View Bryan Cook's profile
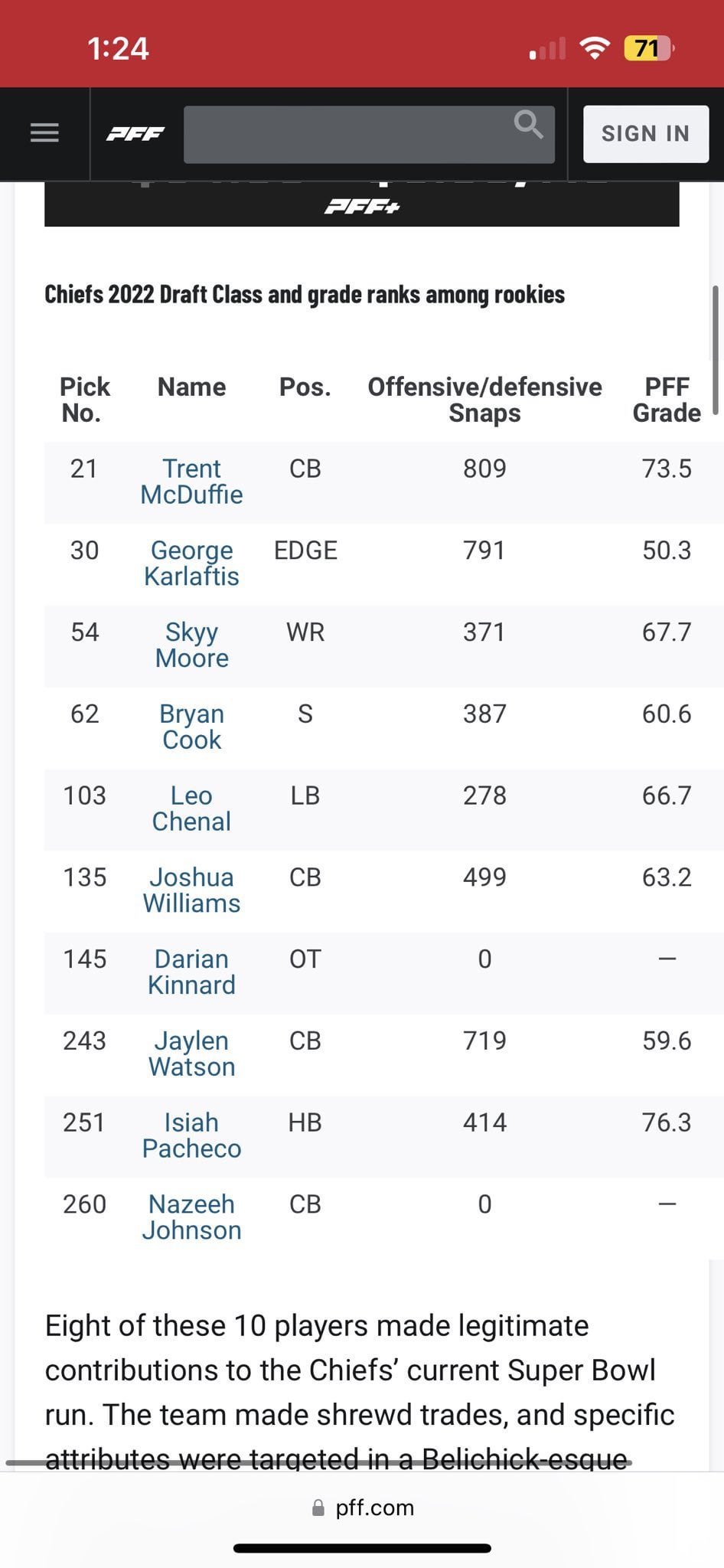 (x=191, y=727)
